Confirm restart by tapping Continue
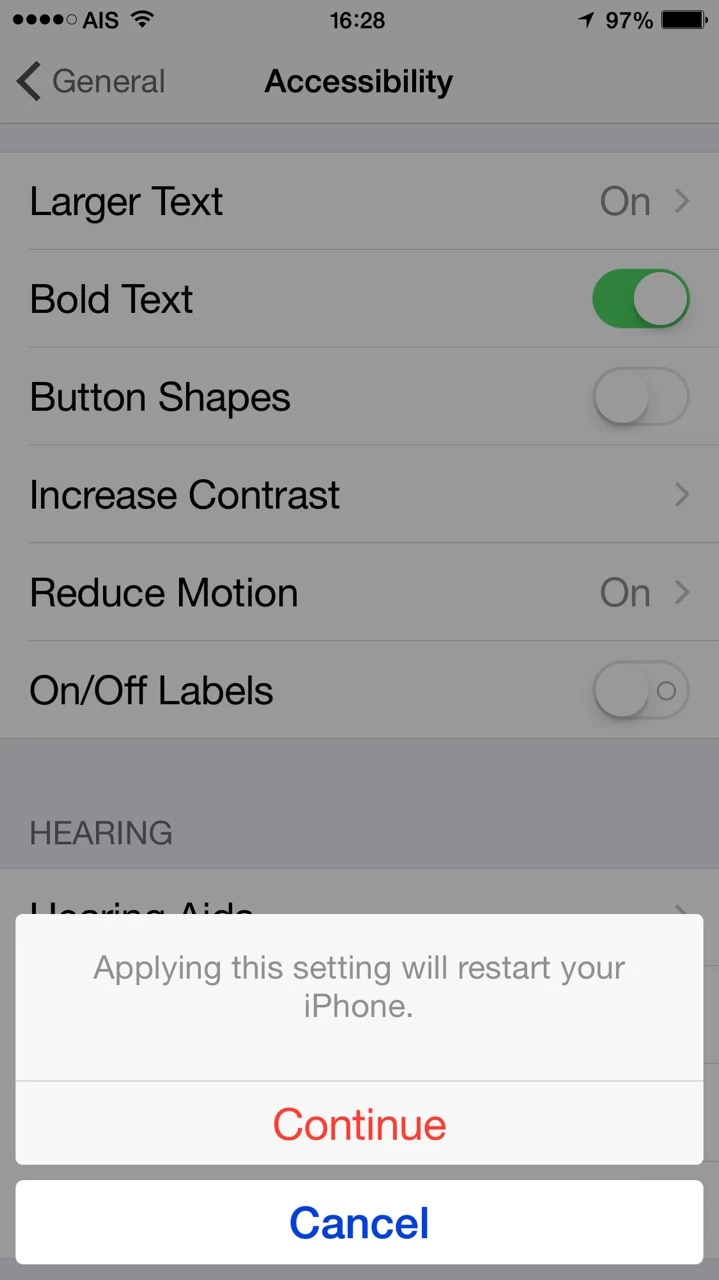This screenshot has height=1280, width=719. coord(359,1123)
